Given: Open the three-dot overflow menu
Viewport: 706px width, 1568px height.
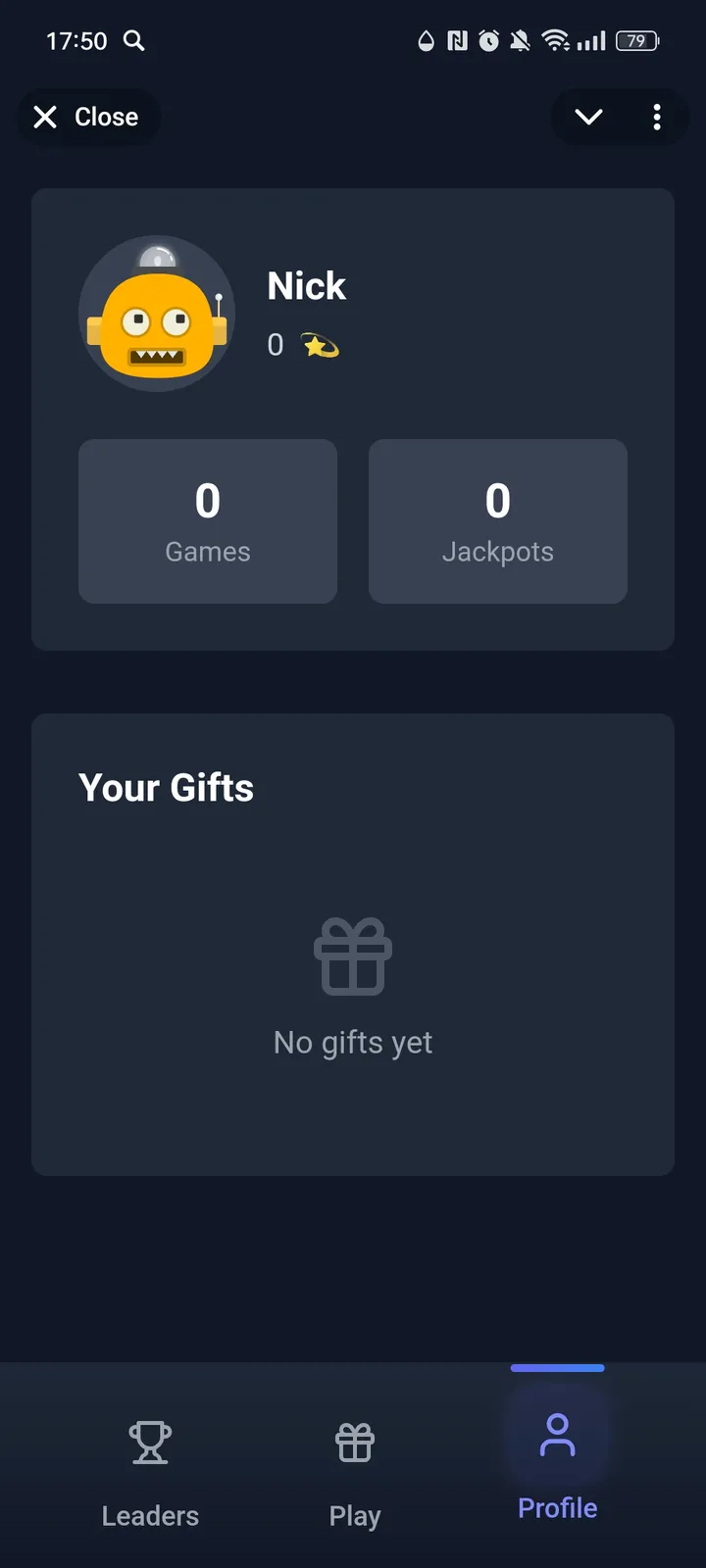Looking at the screenshot, I should coord(657,117).
